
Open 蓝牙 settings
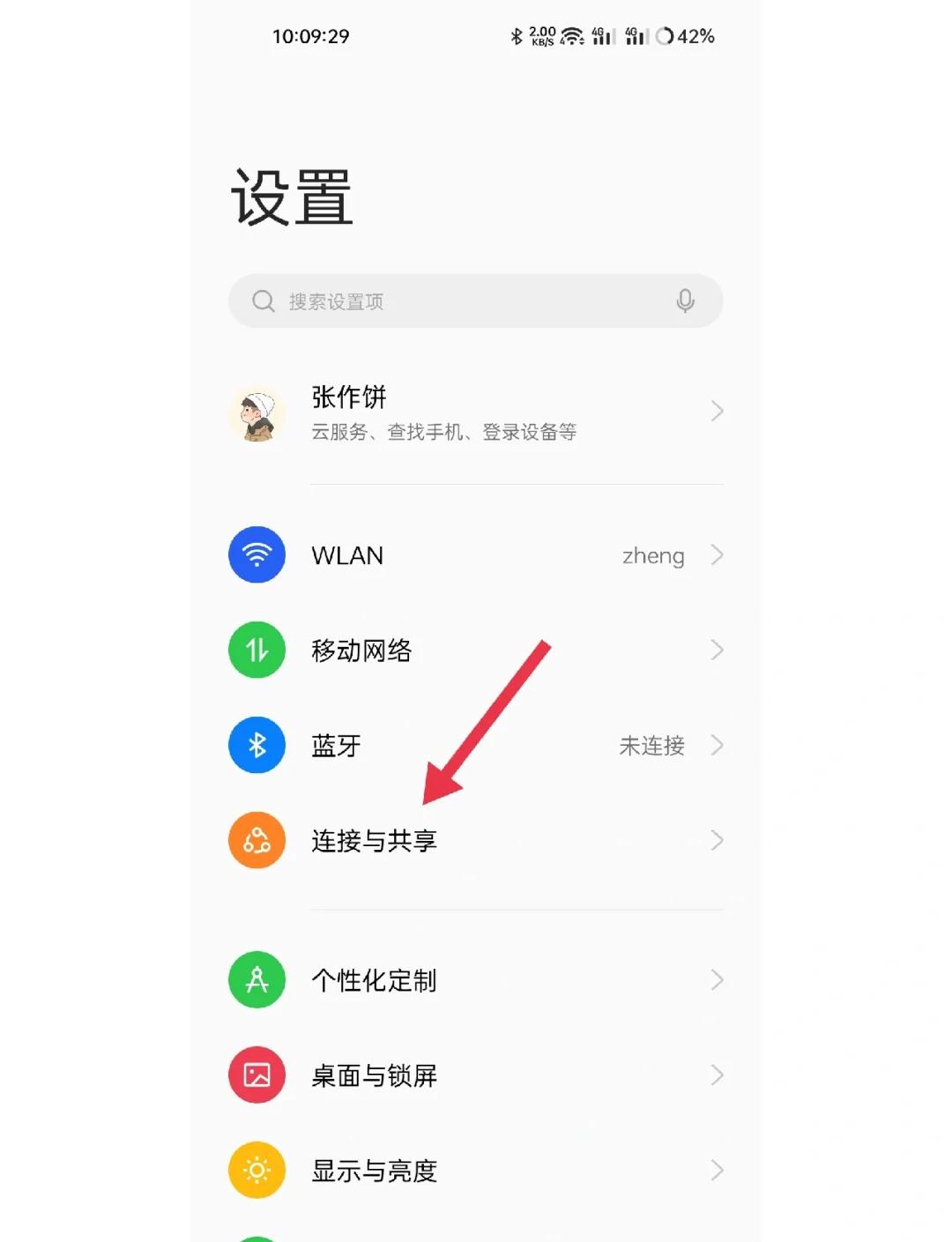(x=476, y=746)
